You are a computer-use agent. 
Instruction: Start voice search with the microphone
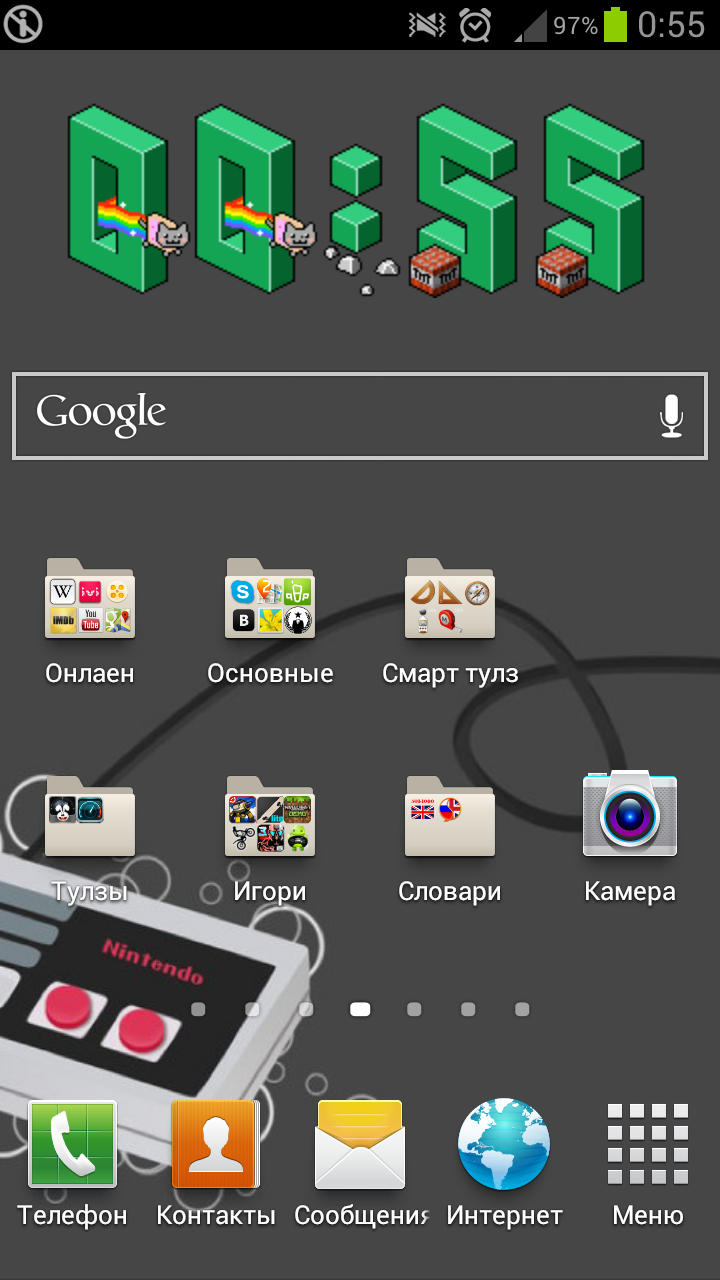pos(672,416)
